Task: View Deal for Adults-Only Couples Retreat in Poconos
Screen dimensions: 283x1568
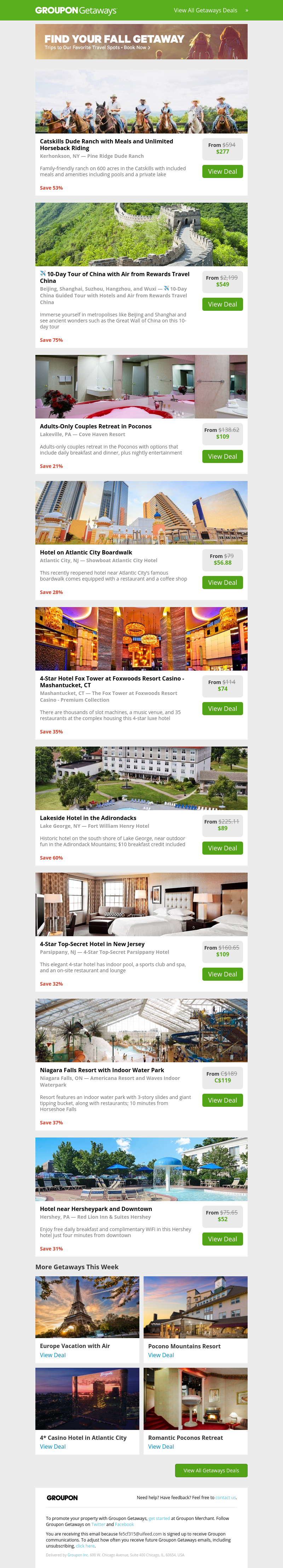Action: pyautogui.click(x=222, y=457)
